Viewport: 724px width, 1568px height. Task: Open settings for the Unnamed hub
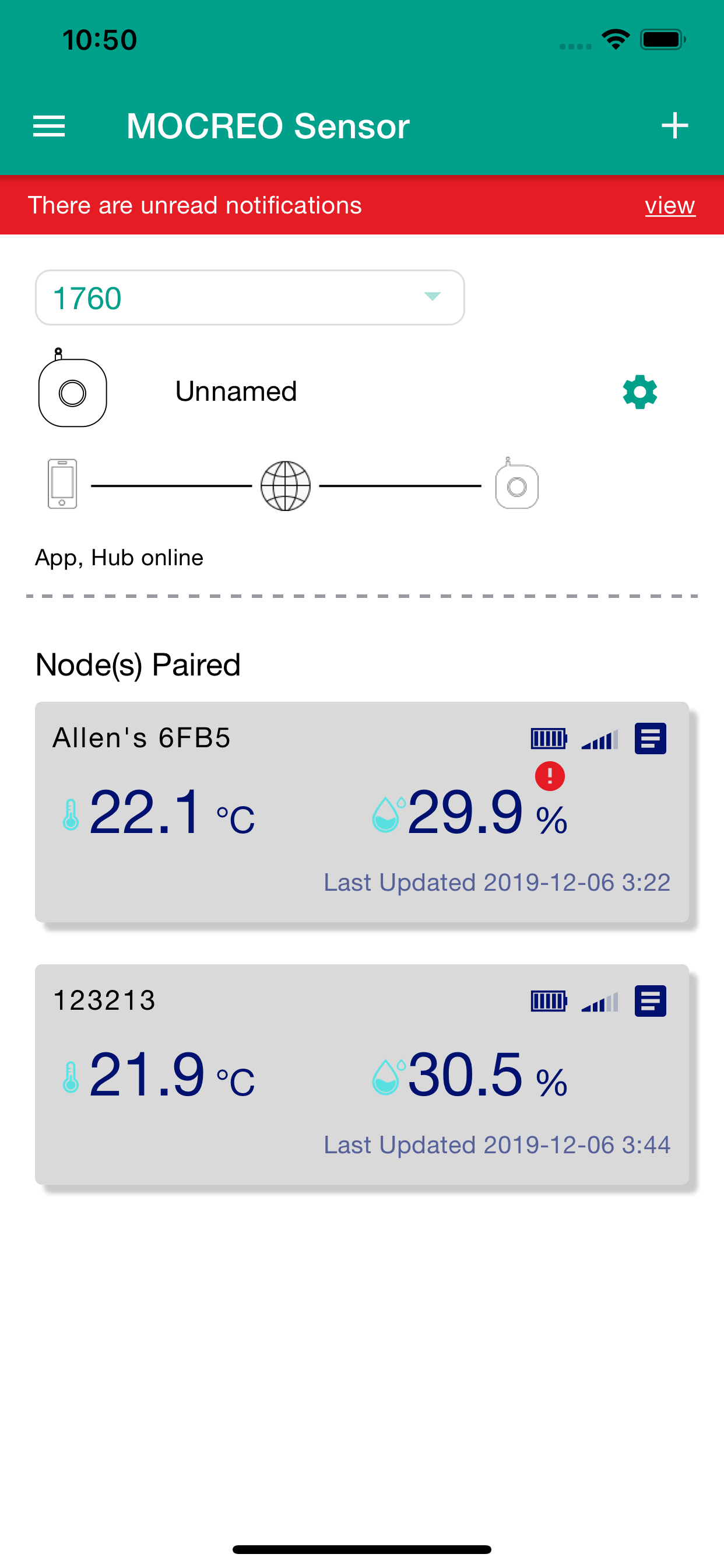pyautogui.click(x=639, y=392)
